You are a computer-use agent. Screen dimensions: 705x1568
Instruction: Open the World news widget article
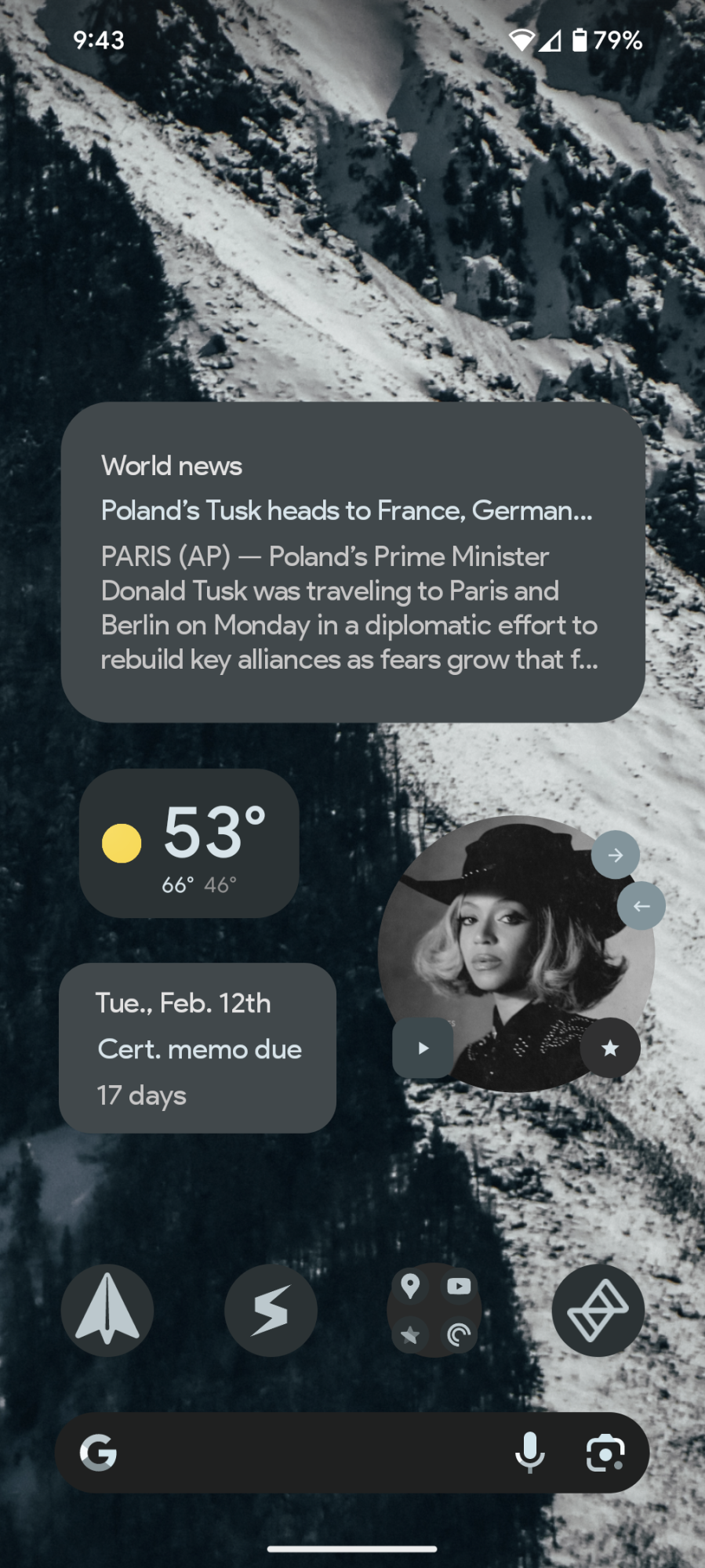[353, 561]
